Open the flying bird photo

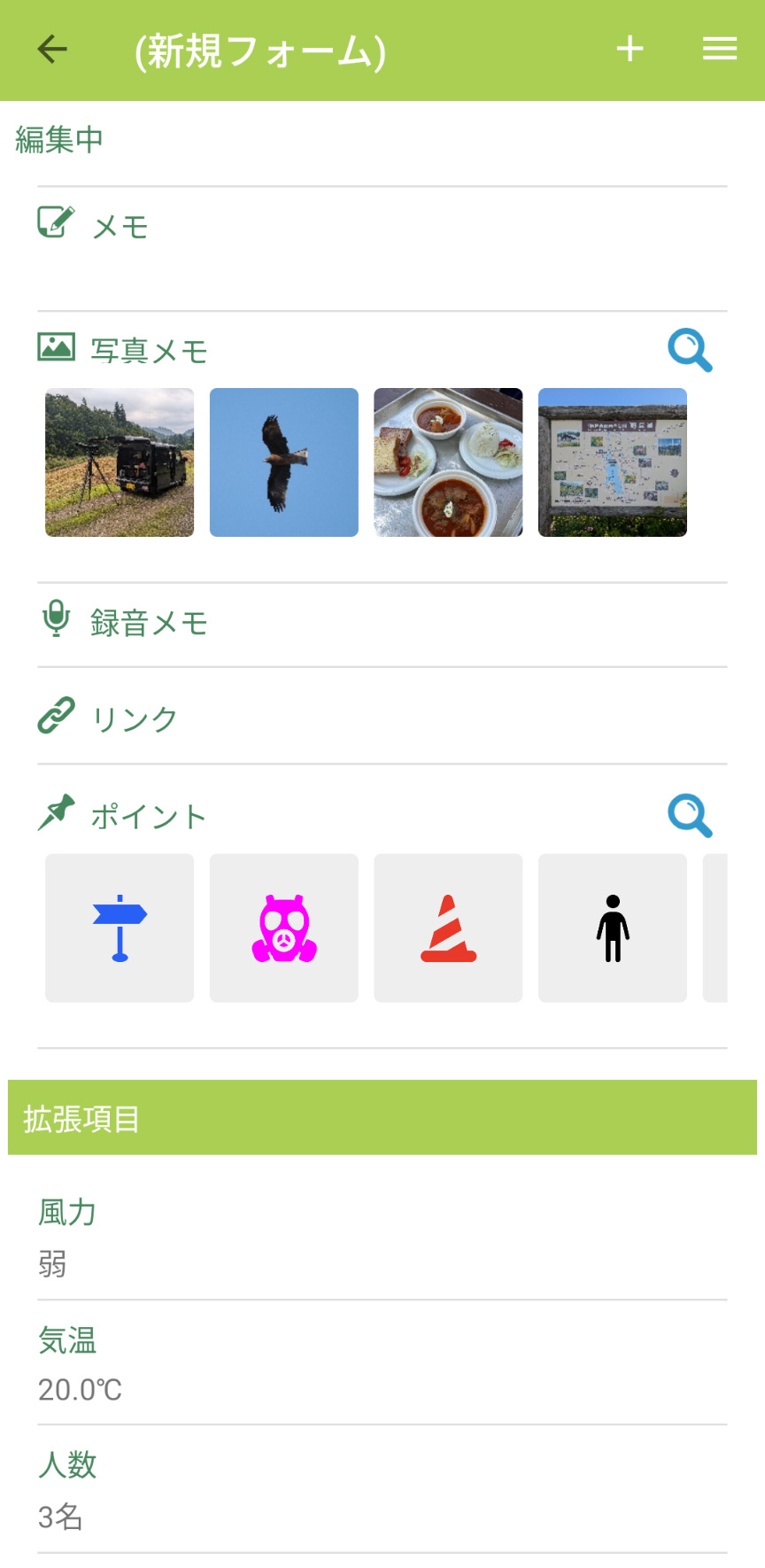[x=284, y=462]
